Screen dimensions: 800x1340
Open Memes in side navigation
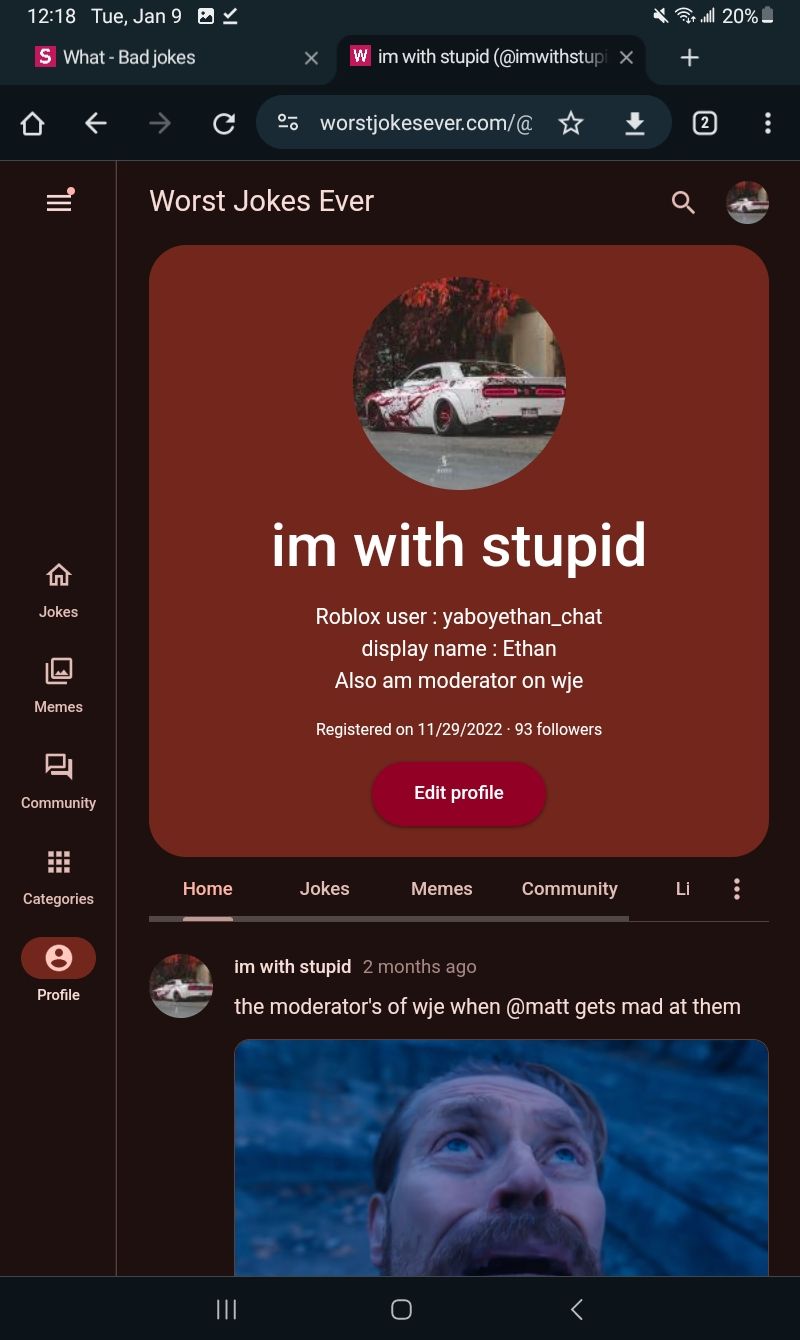point(58,685)
